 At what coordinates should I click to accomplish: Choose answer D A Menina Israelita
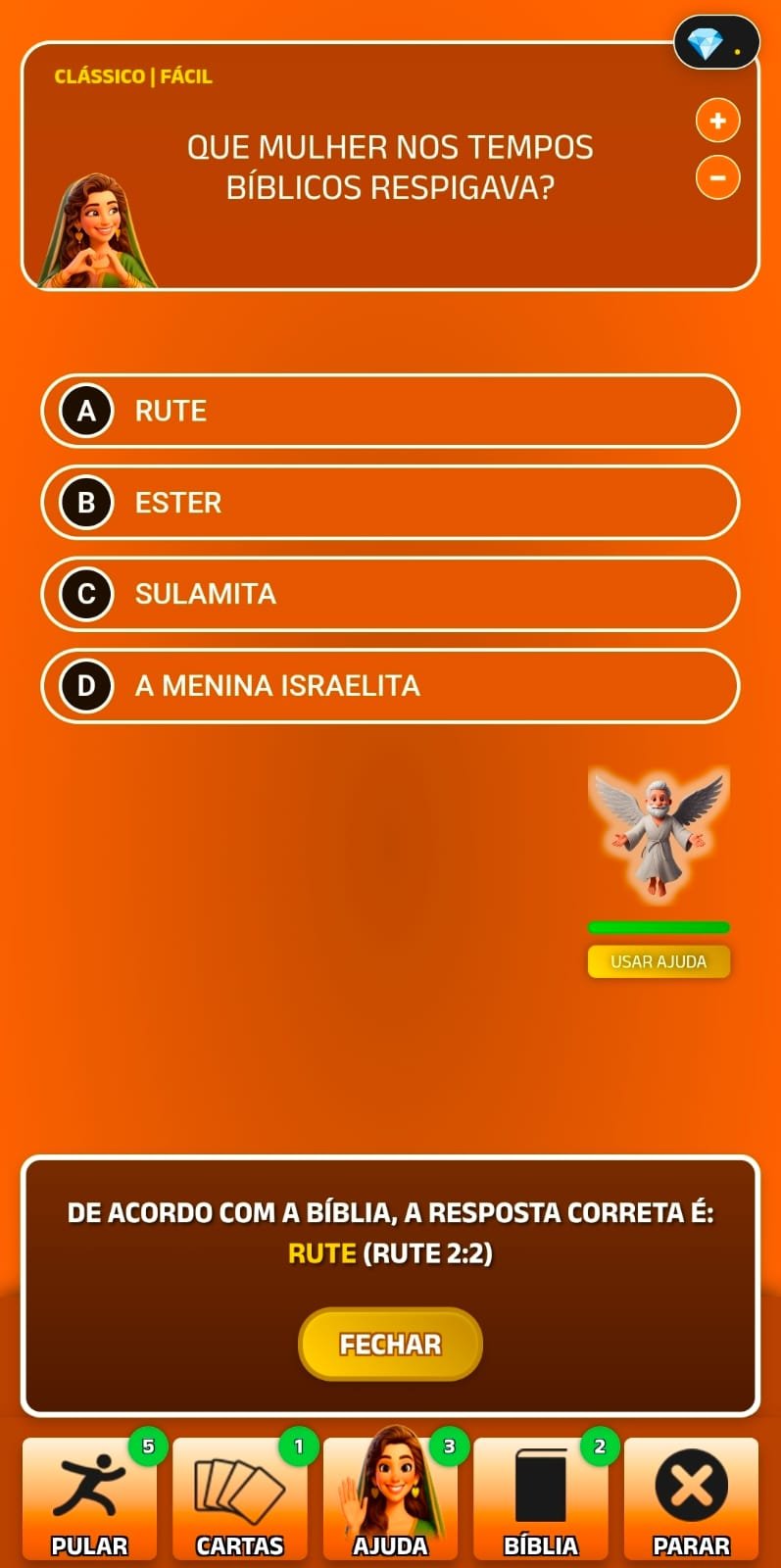pyautogui.click(x=390, y=686)
